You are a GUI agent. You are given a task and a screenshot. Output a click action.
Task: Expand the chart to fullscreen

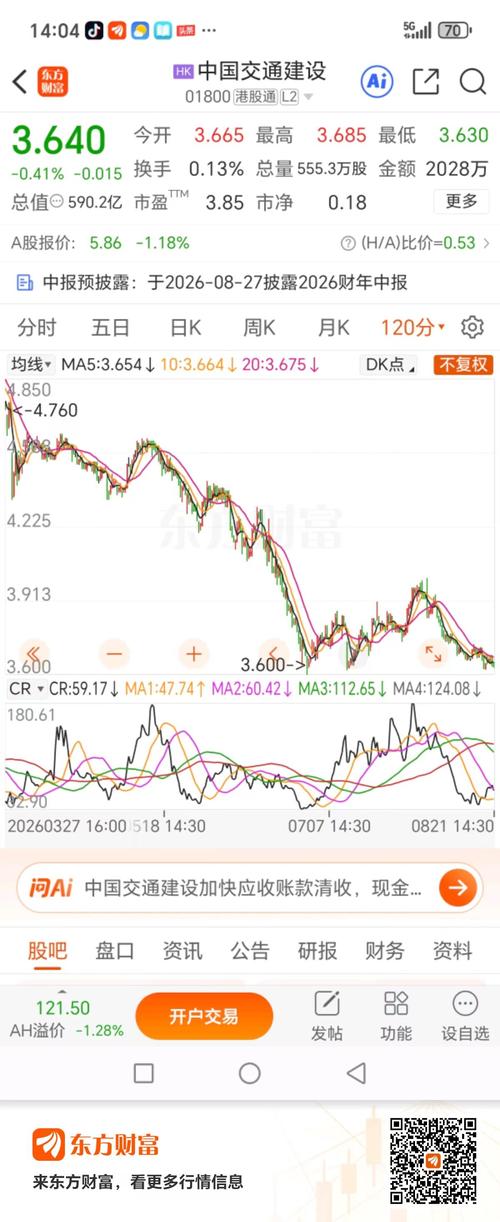(434, 654)
